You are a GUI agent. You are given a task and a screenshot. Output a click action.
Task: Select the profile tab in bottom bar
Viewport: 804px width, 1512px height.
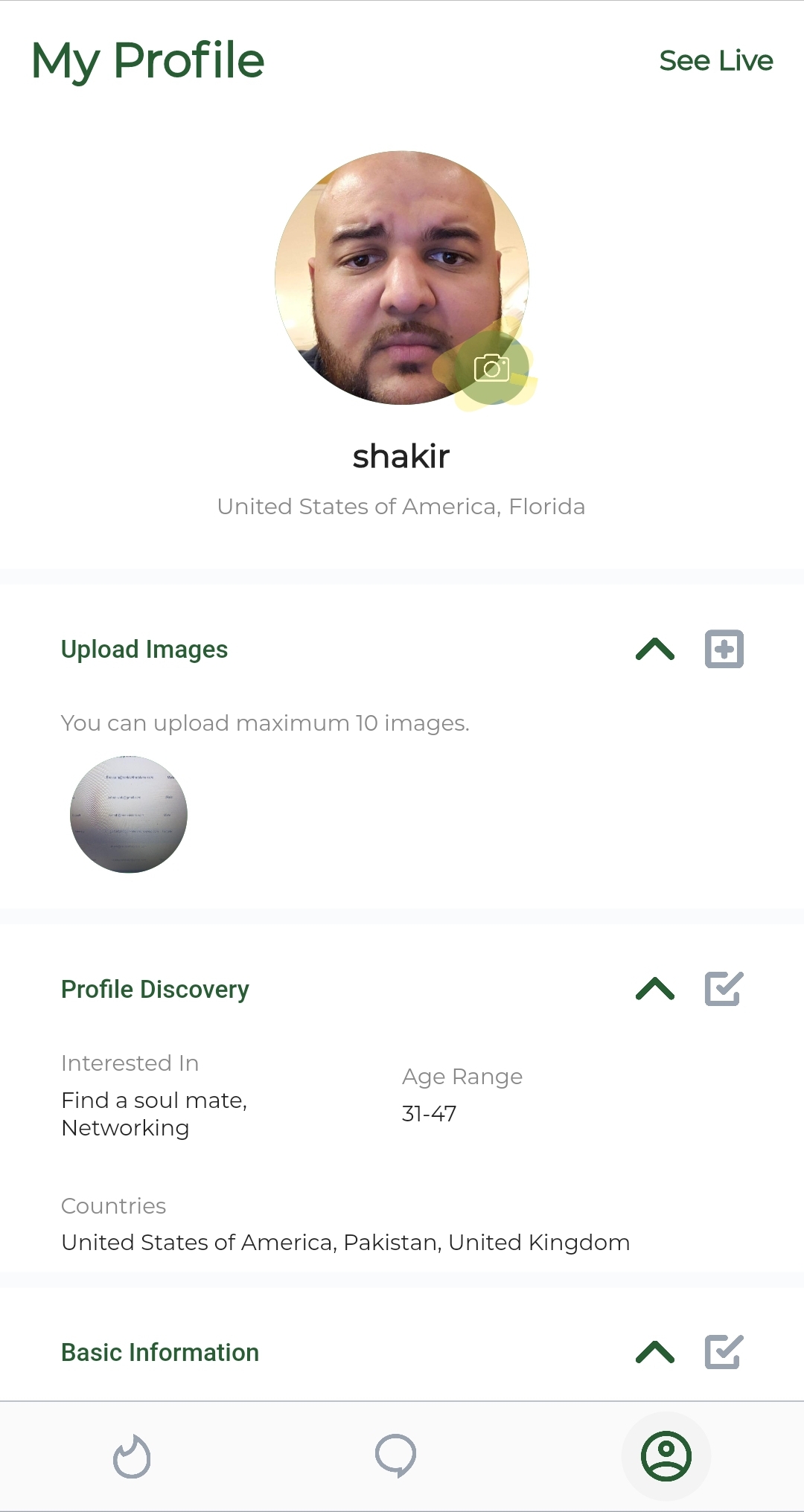pyautogui.click(x=666, y=1456)
